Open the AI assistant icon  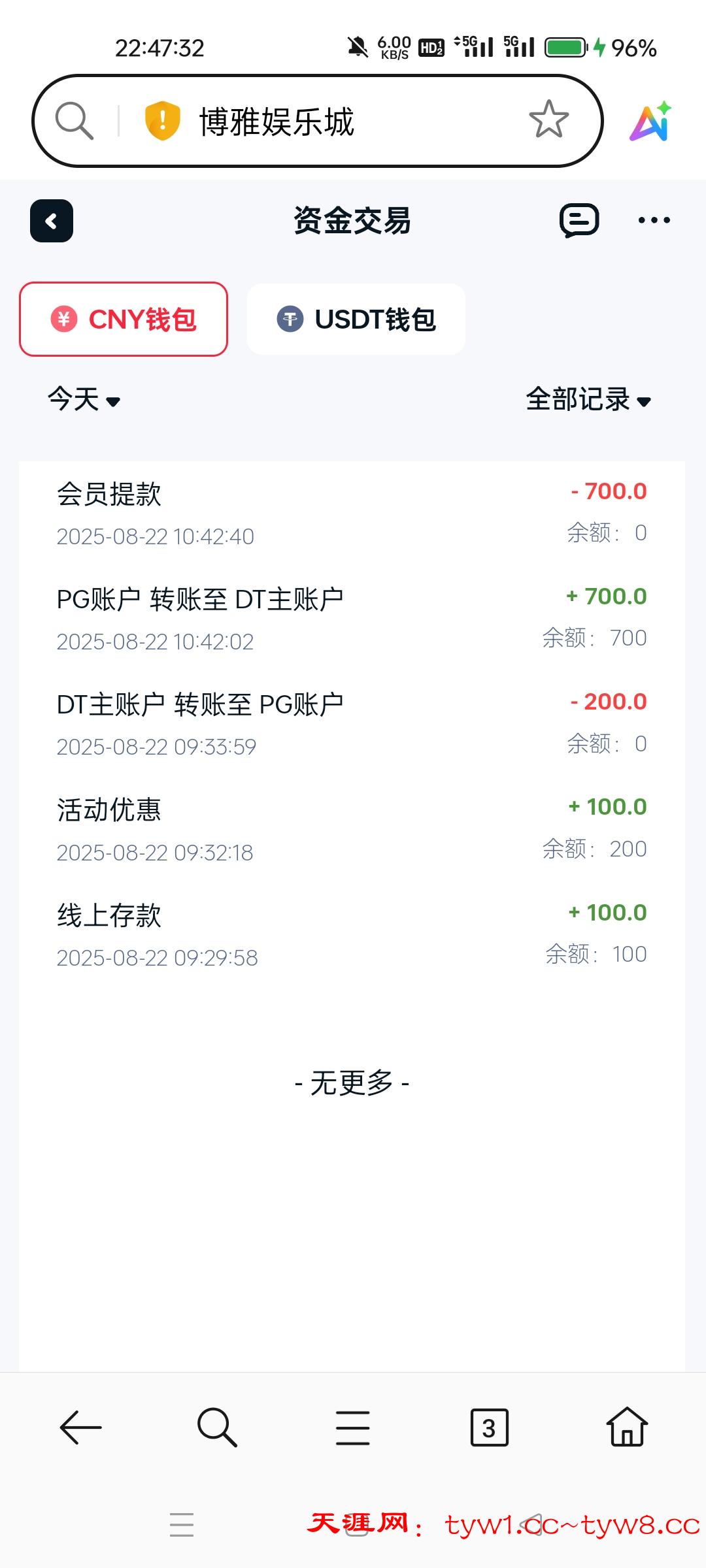[650, 122]
